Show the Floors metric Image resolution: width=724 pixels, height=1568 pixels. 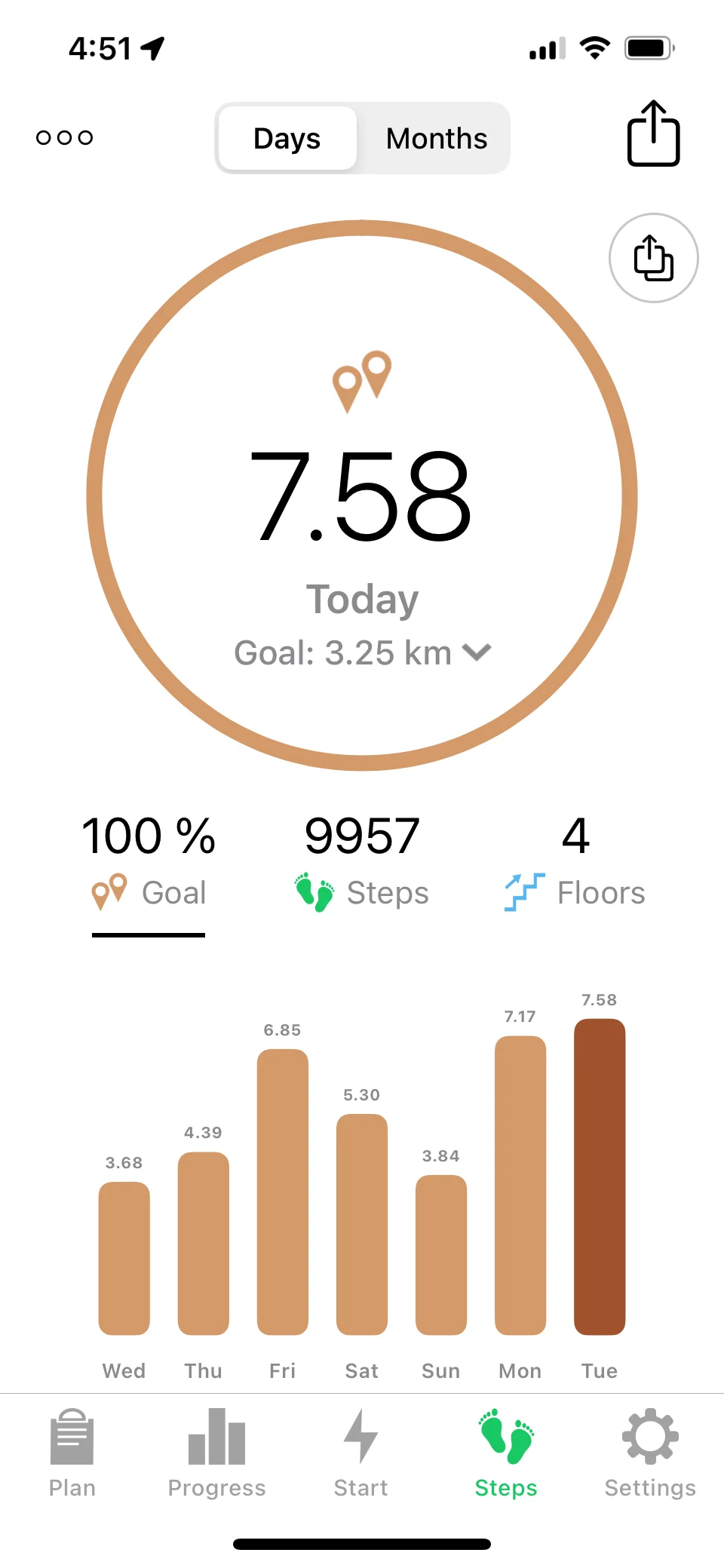tap(575, 862)
